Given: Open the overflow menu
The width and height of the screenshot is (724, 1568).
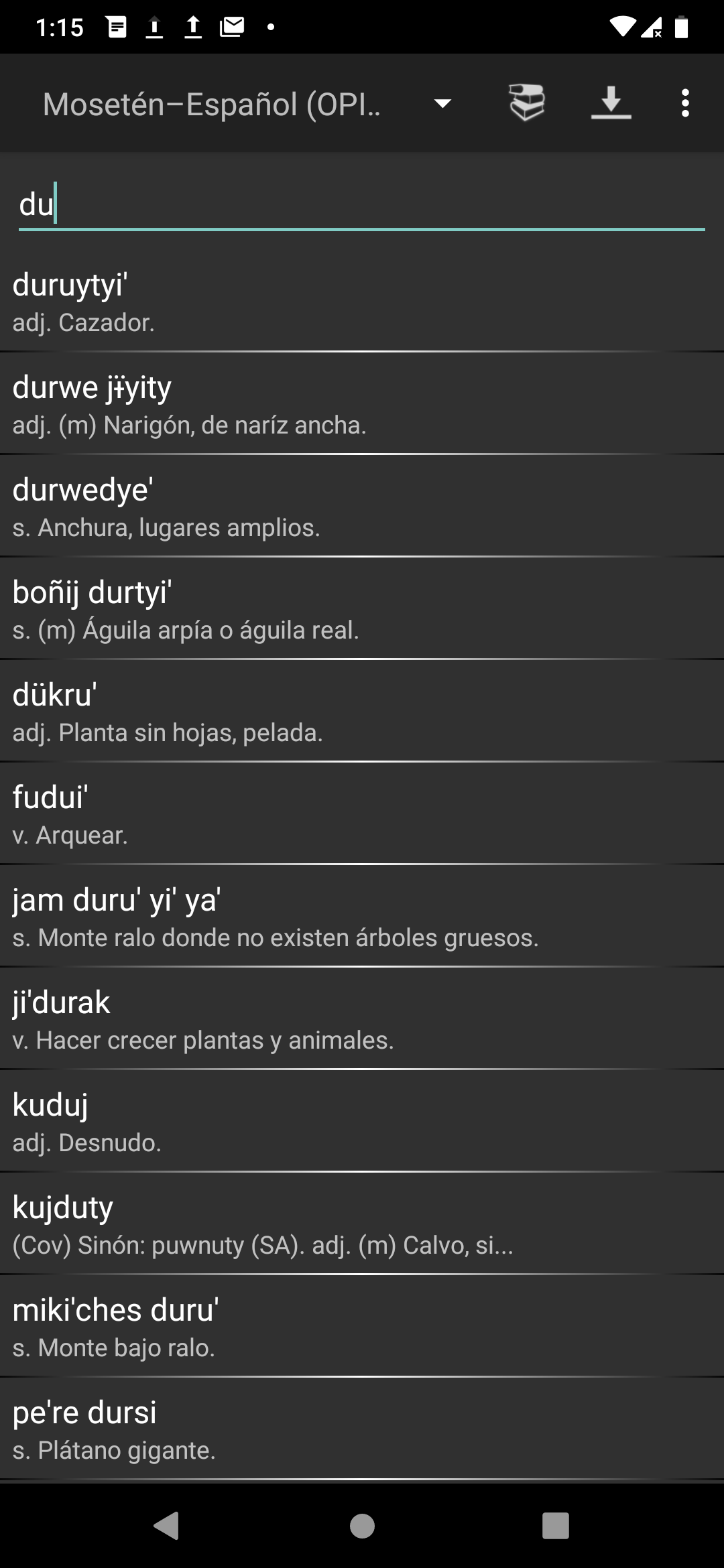Looking at the screenshot, I should [x=685, y=103].
